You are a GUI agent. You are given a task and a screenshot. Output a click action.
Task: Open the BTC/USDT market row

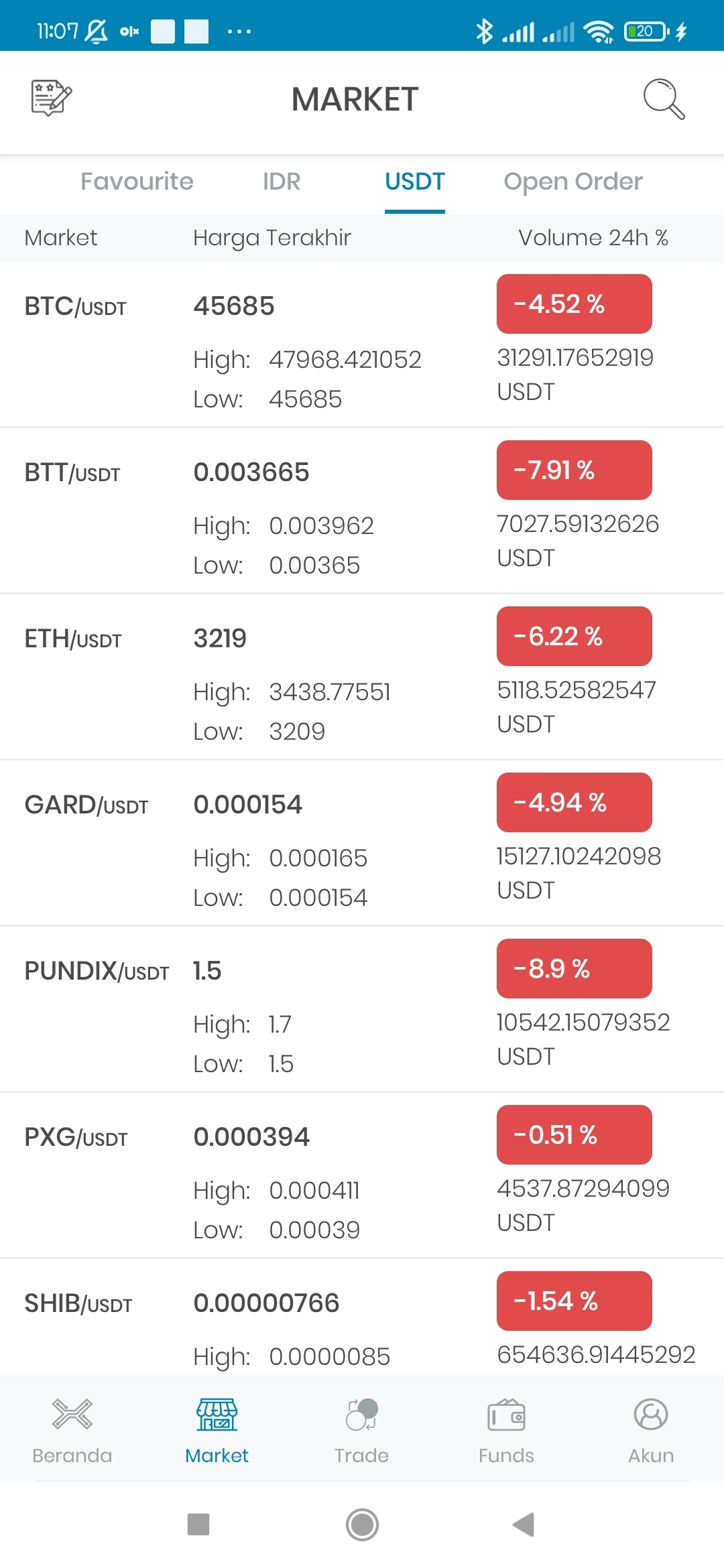tap(362, 344)
